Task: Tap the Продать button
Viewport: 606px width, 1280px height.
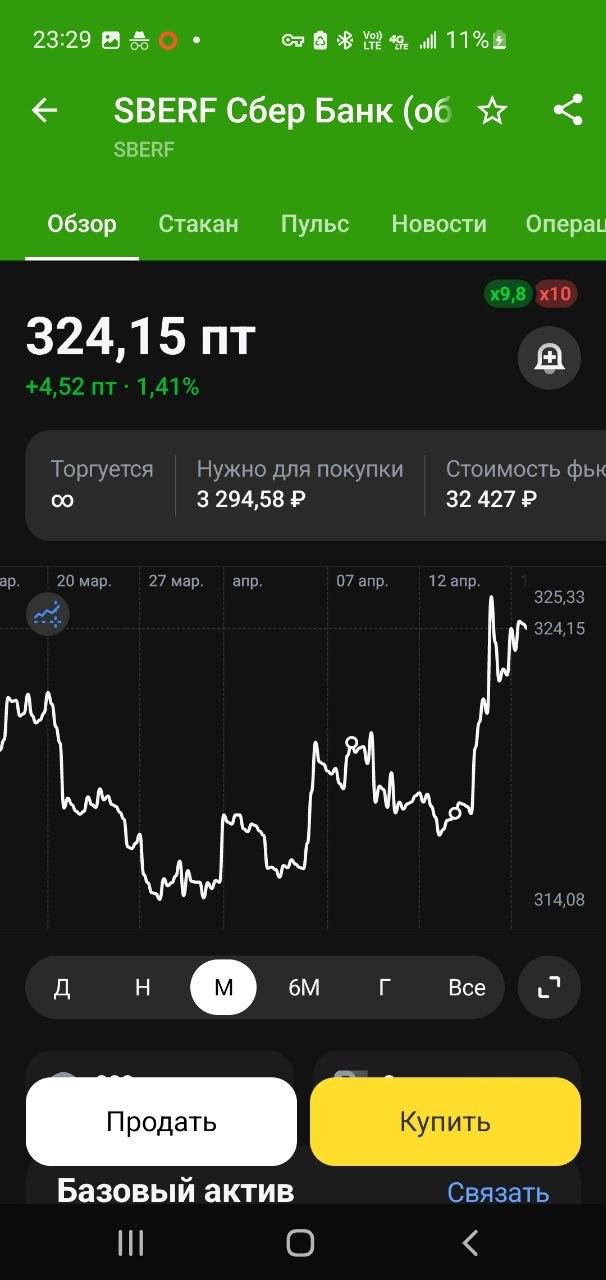Action: coord(161,1121)
